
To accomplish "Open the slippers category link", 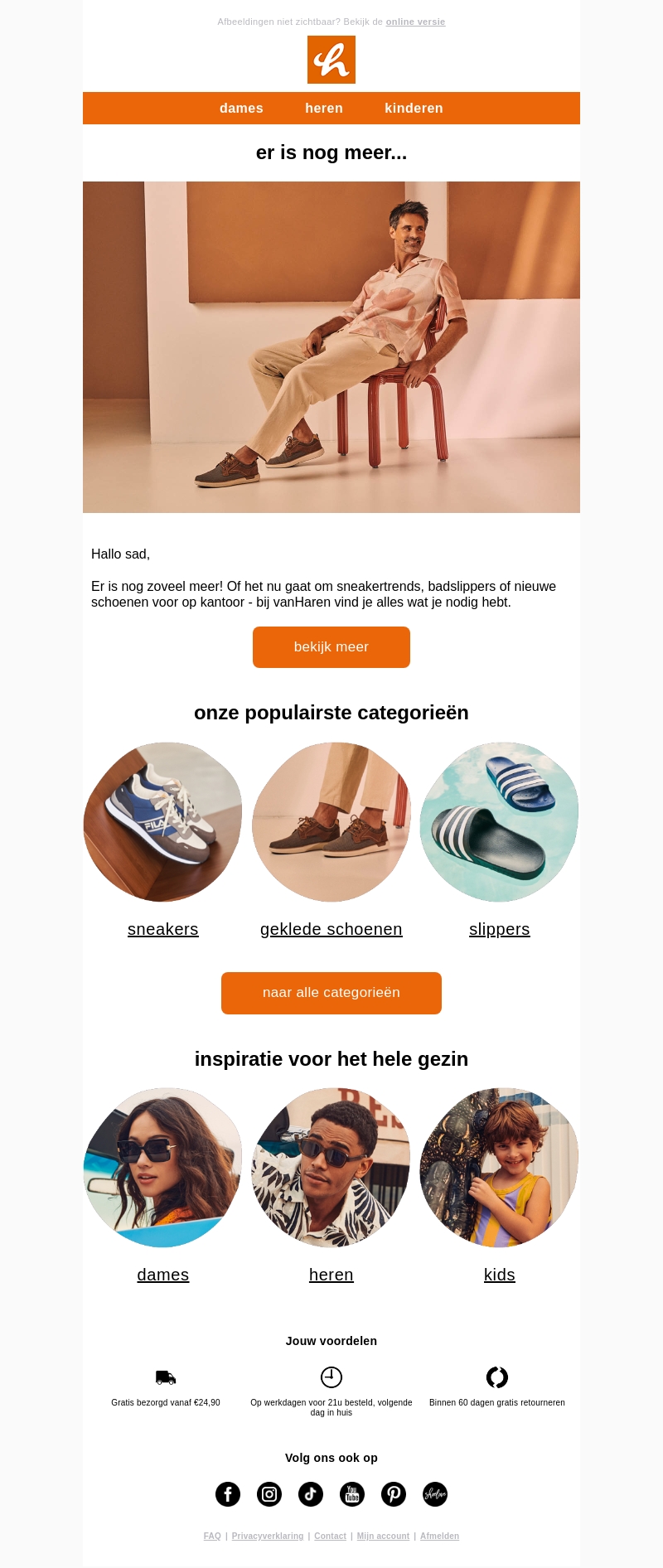I will pyautogui.click(x=499, y=929).
